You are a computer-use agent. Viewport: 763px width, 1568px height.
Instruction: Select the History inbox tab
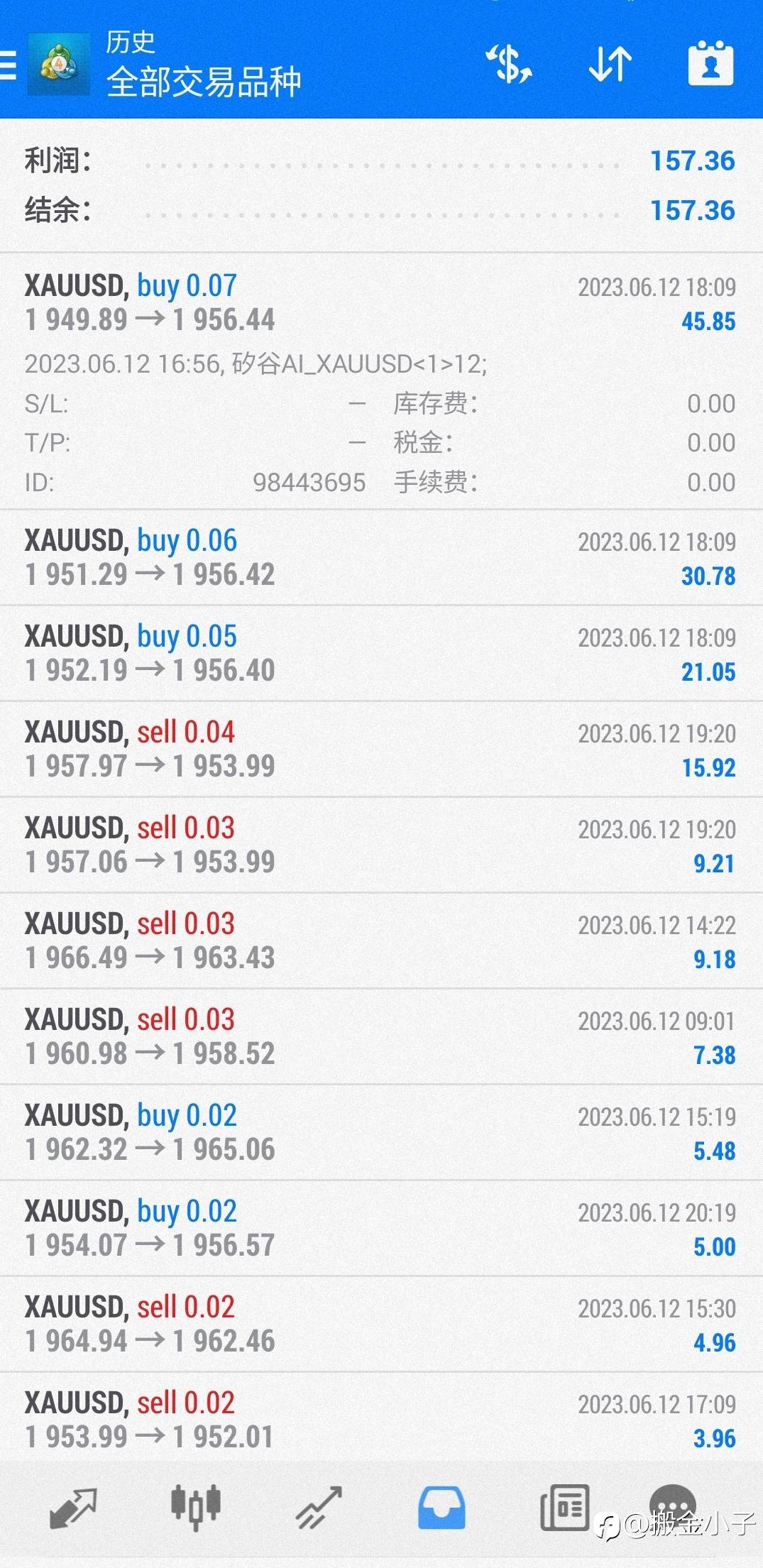pyautogui.click(x=441, y=1508)
